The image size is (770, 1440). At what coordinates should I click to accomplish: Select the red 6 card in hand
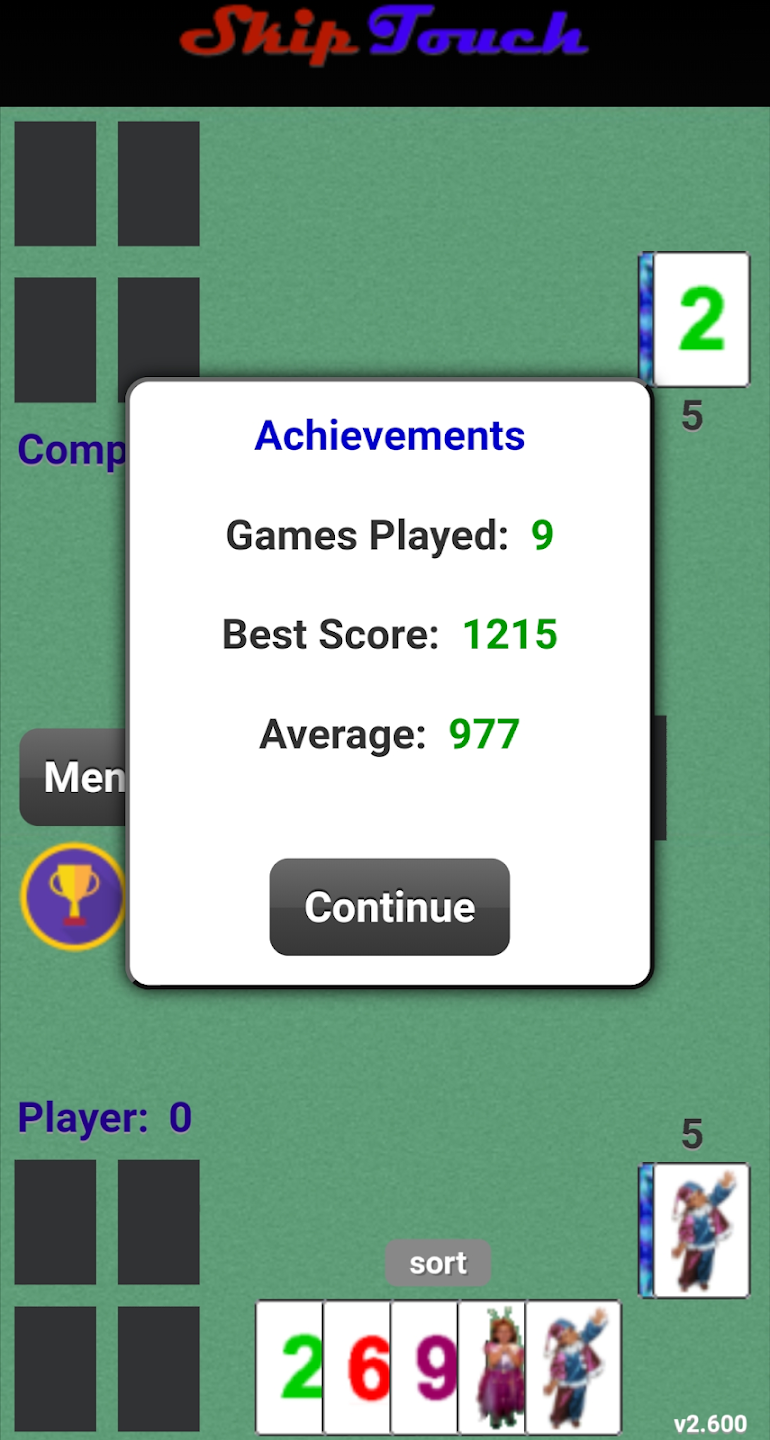coord(358,1367)
